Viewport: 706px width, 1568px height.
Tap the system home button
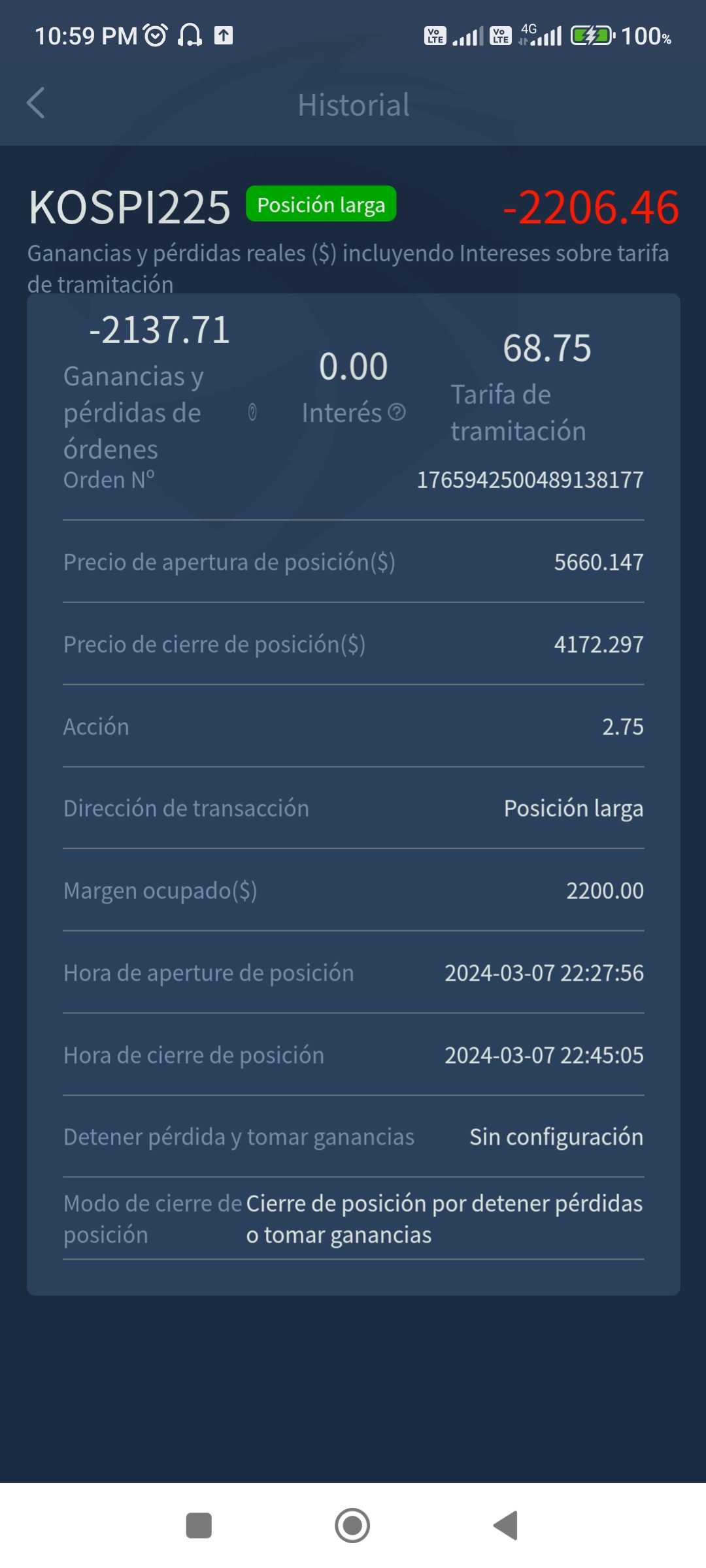pyautogui.click(x=352, y=1526)
